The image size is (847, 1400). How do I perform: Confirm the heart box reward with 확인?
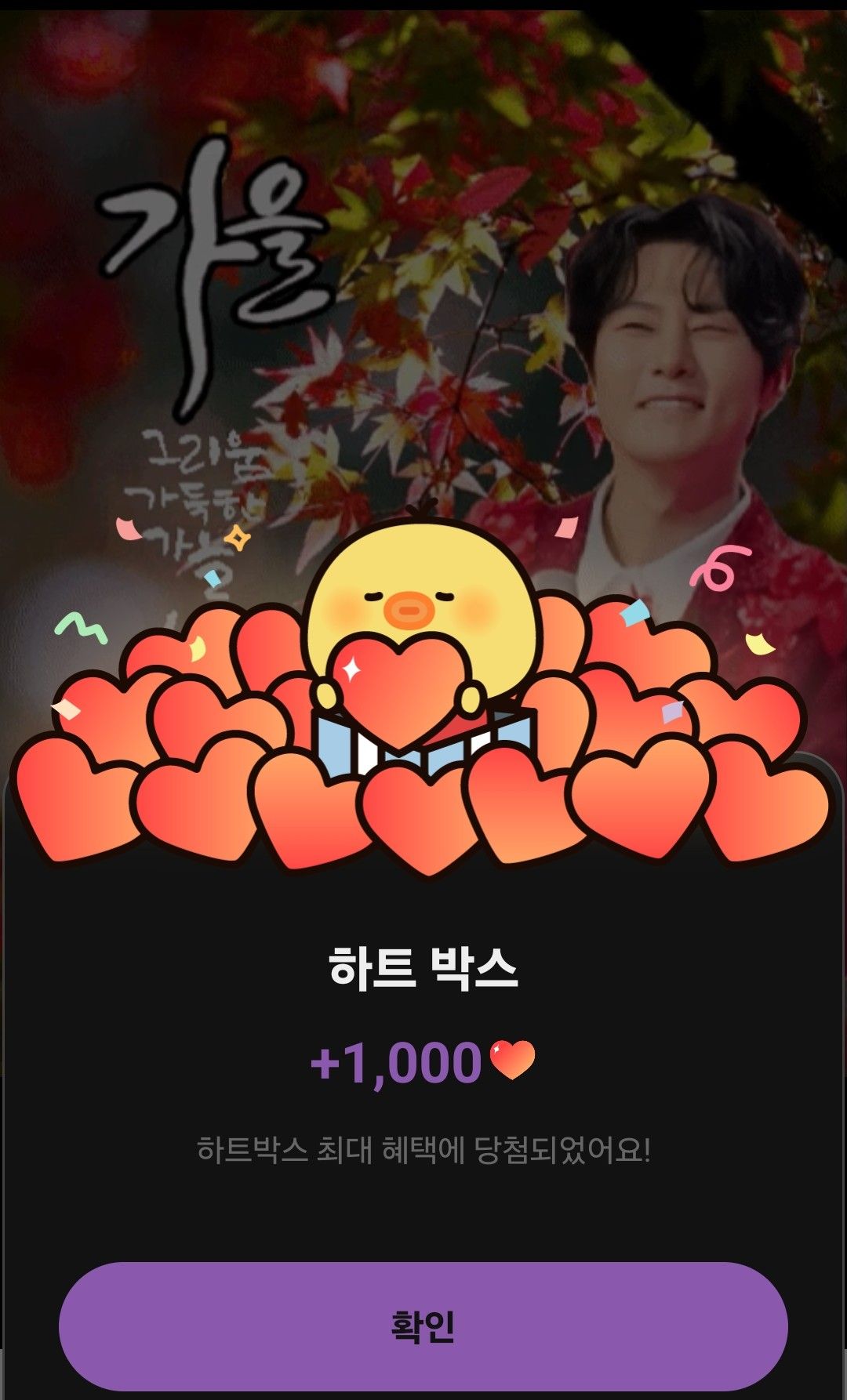pyautogui.click(x=423, y=1326)
